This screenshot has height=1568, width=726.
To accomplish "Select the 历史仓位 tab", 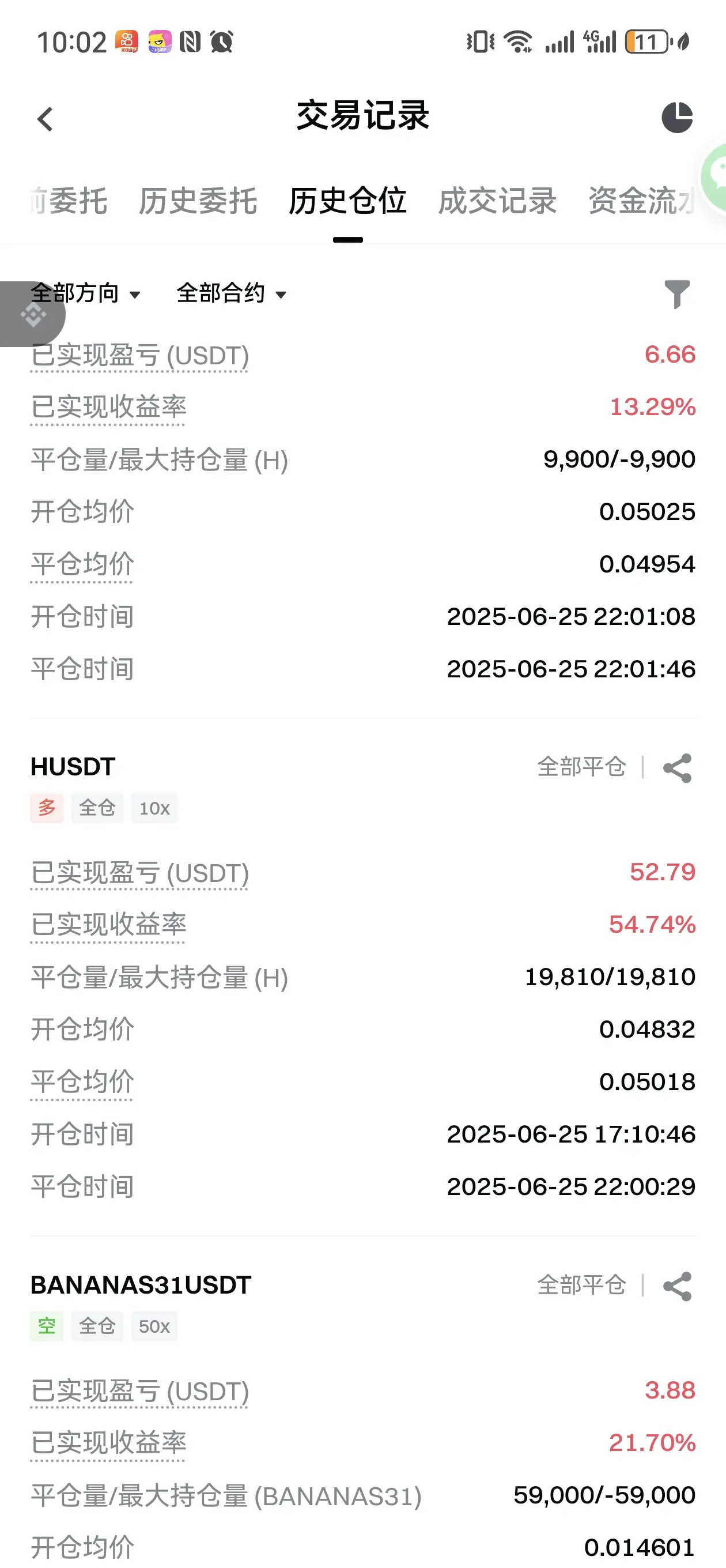I will (347, 202).
